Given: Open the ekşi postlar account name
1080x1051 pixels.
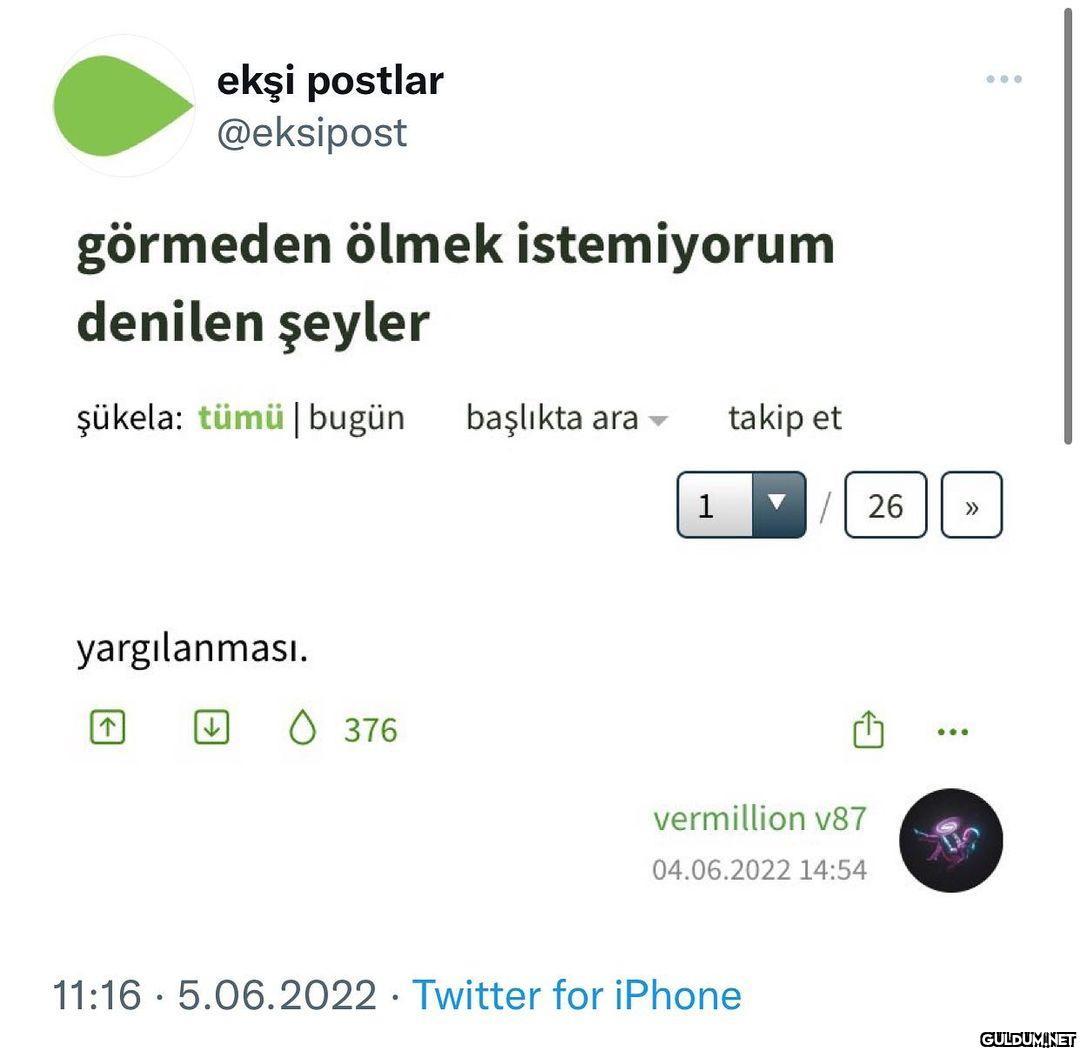Looking at the screenshot, I should (330, 81).
